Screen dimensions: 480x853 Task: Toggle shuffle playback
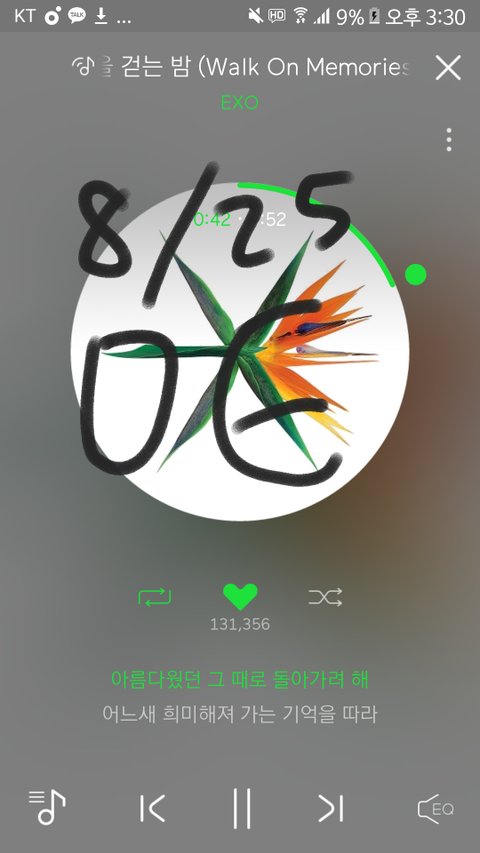click(325, 597)
